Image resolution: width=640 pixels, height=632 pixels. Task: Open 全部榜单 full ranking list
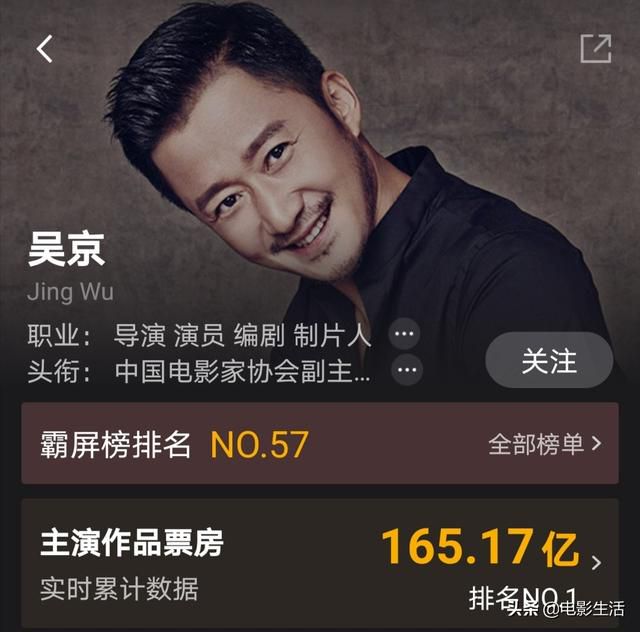[x=545, y=444]
